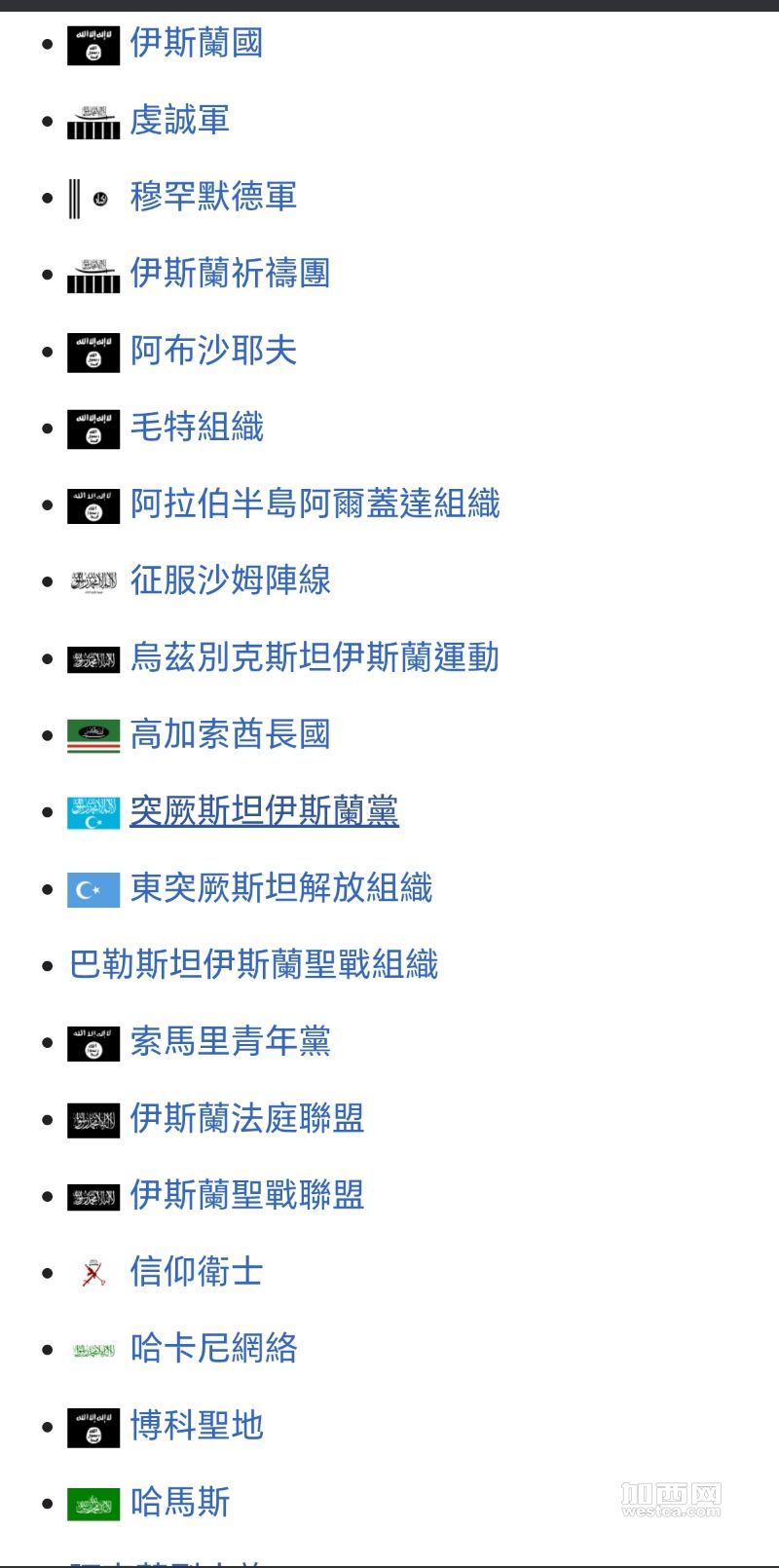Follow the 巴勒斯坦伊斯蘭聖戰組織 link
The height and width of the screenshot is (1568, 779).
click(x=253, y=965)
